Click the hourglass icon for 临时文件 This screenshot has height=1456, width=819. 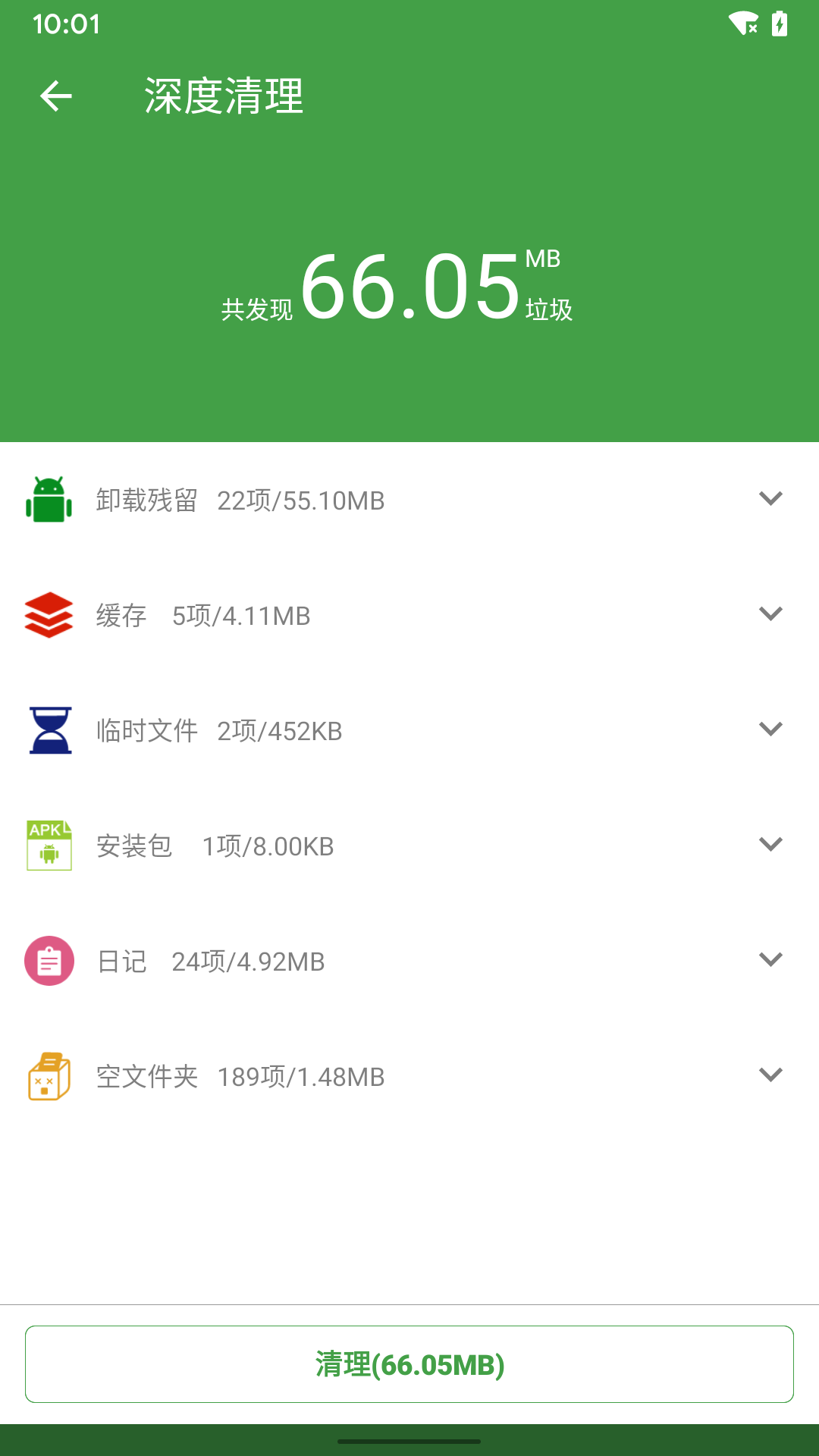48,730
